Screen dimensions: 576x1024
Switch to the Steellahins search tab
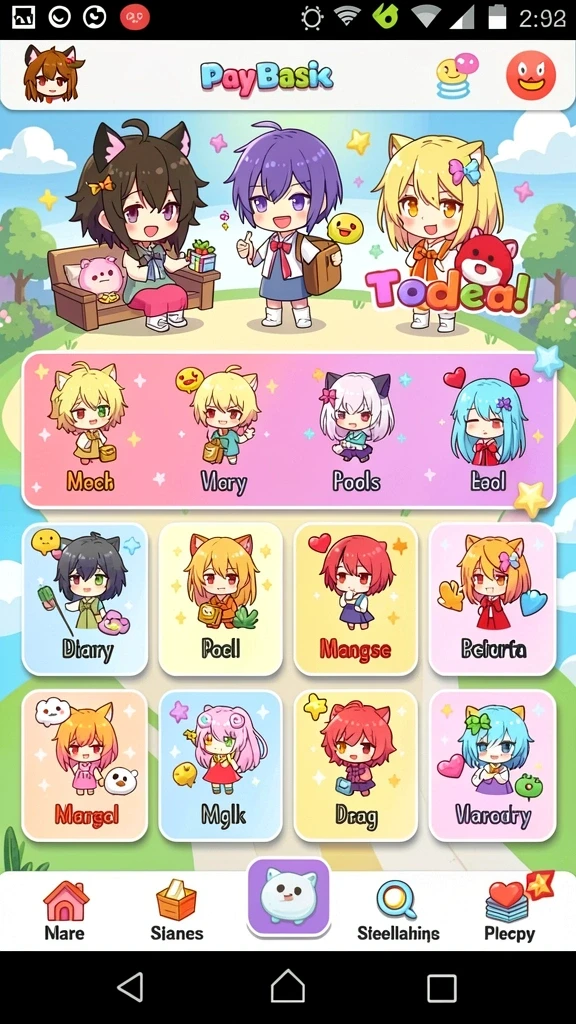tap(398, 910)
